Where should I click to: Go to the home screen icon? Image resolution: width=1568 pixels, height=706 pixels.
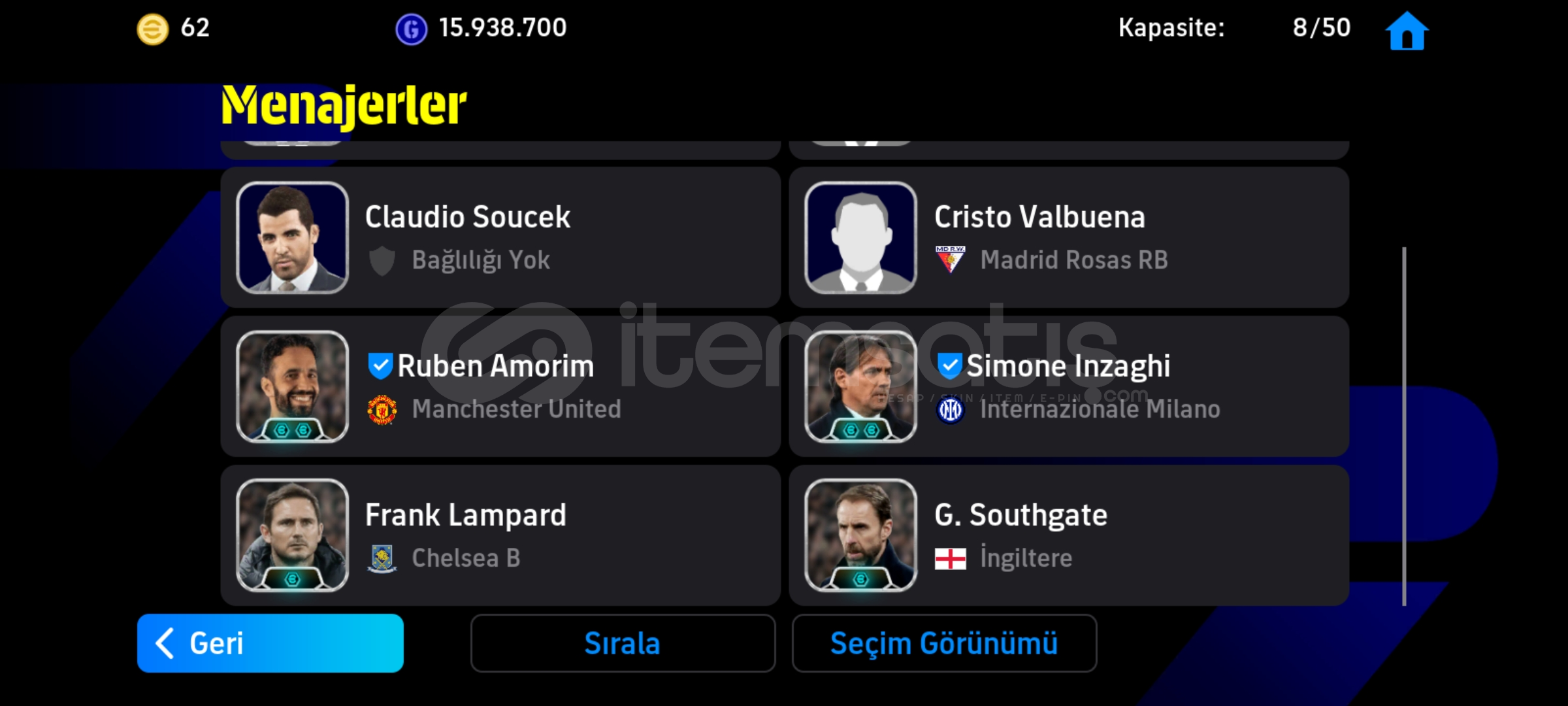tap(1407, 31)
